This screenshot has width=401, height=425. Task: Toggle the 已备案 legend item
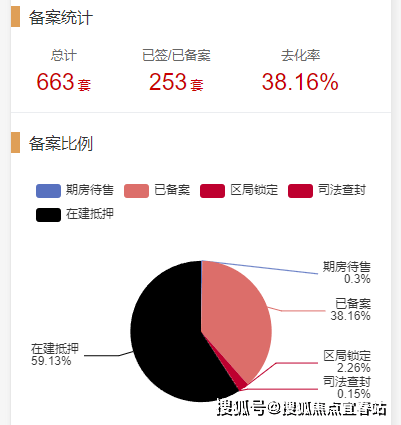click(x=157, y=191)
